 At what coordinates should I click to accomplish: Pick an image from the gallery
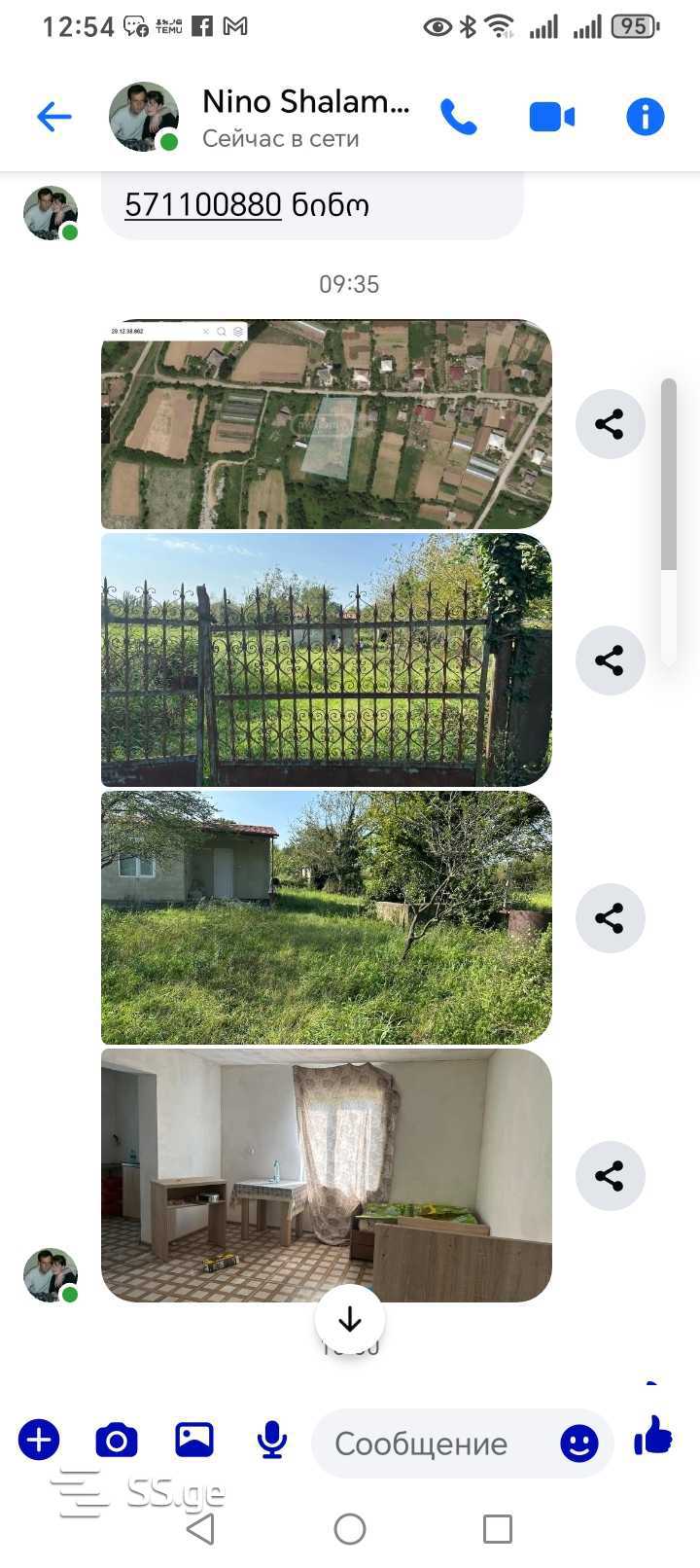[x=194, y=1440]
